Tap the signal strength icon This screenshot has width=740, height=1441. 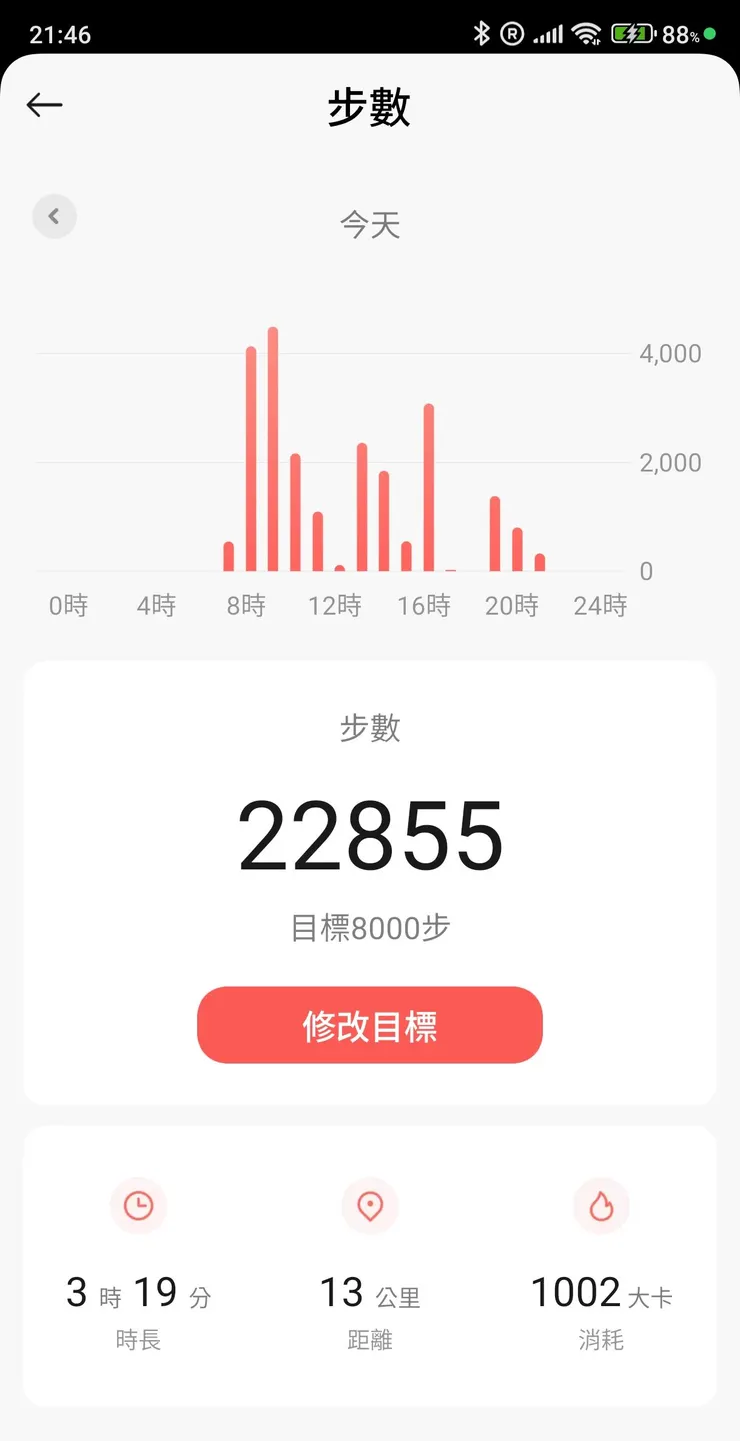547,32
